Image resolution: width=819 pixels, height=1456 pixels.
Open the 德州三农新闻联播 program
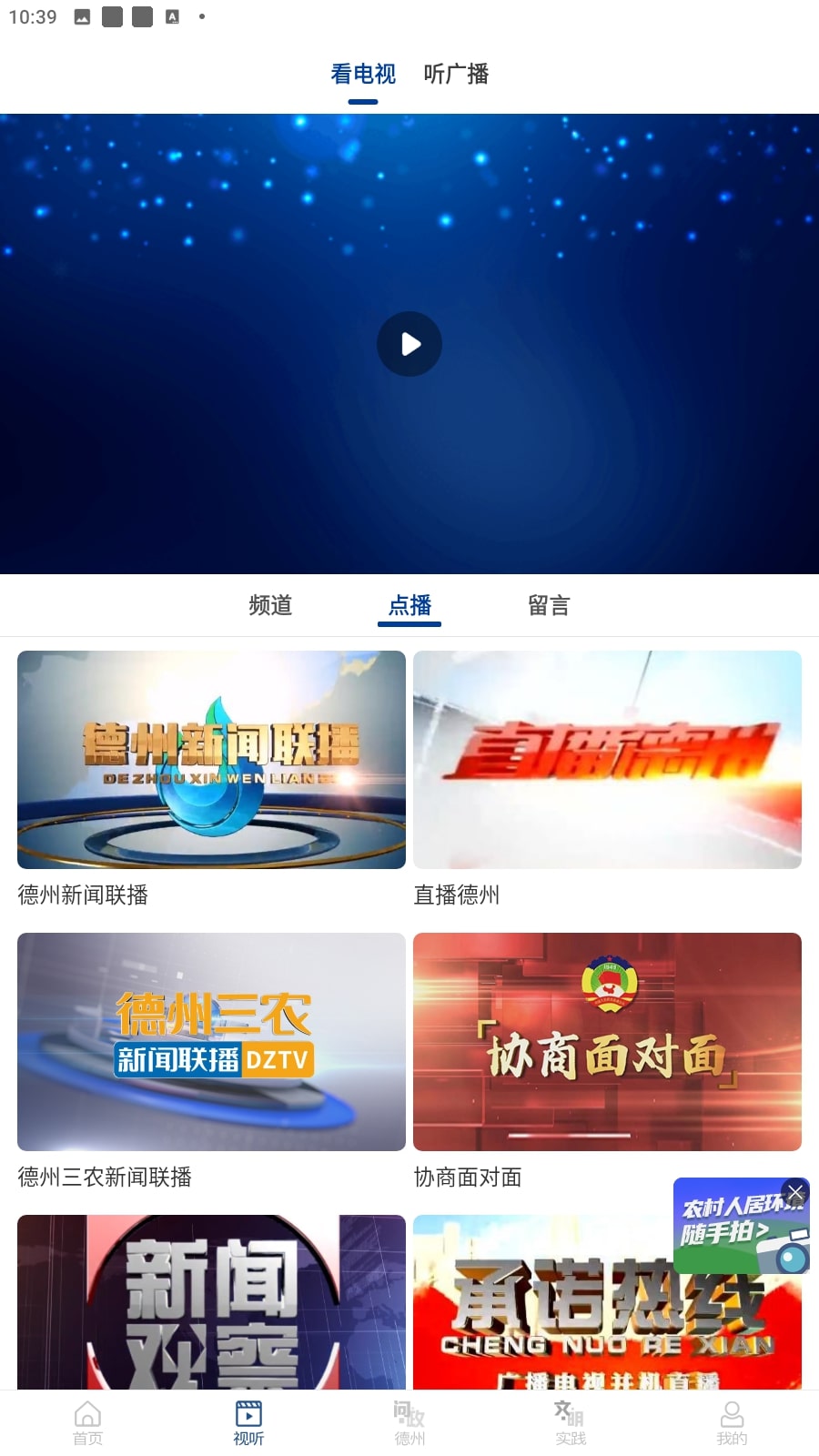tap(211, 1042)
